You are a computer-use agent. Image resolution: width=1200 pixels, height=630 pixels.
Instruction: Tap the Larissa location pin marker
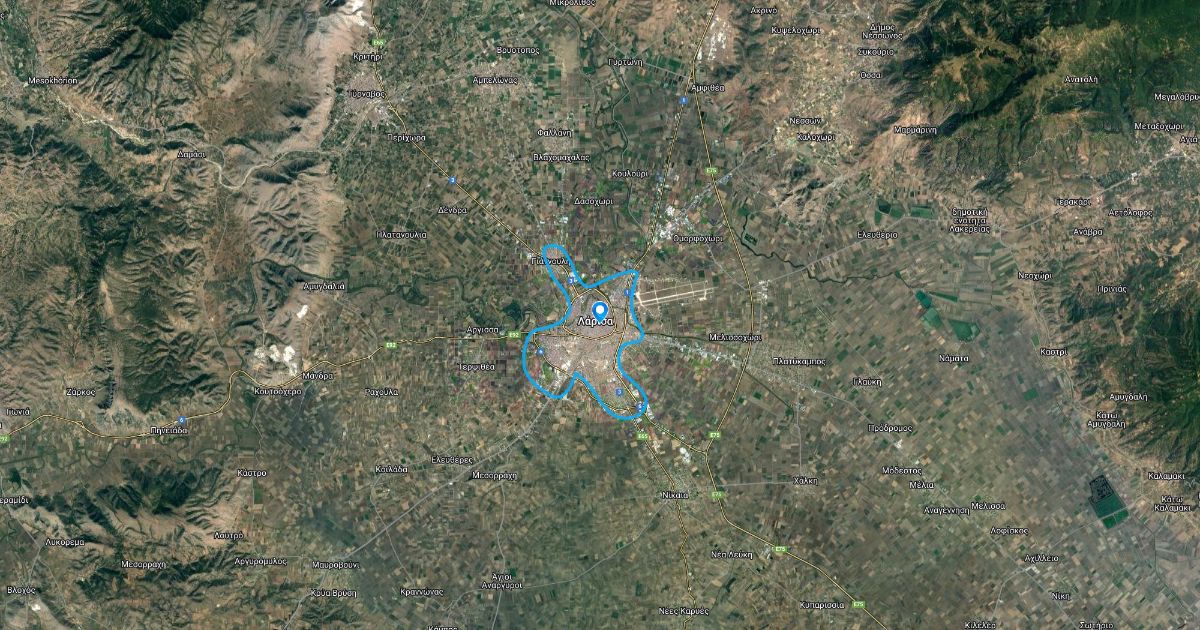[600, 309]
